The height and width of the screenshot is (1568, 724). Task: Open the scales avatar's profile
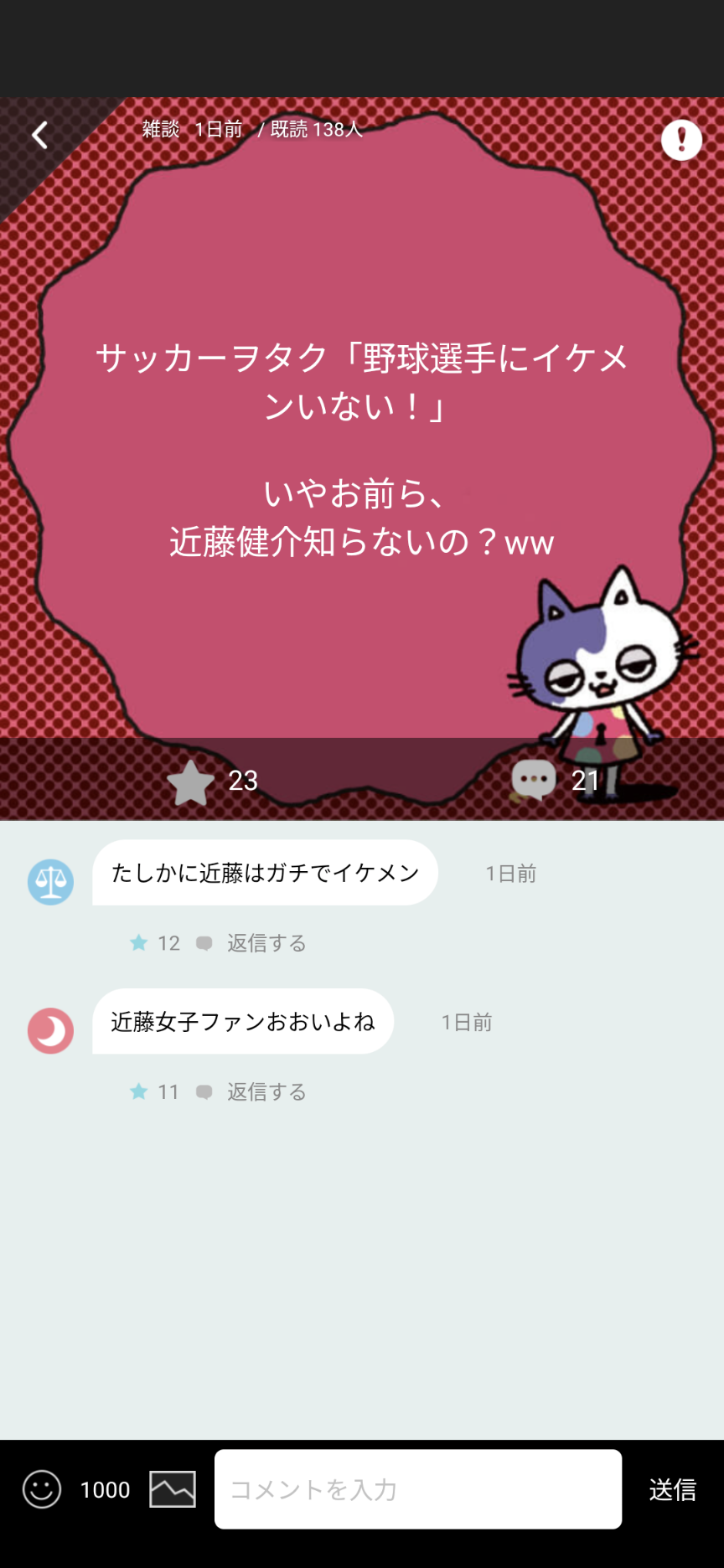tap(50, 882)
